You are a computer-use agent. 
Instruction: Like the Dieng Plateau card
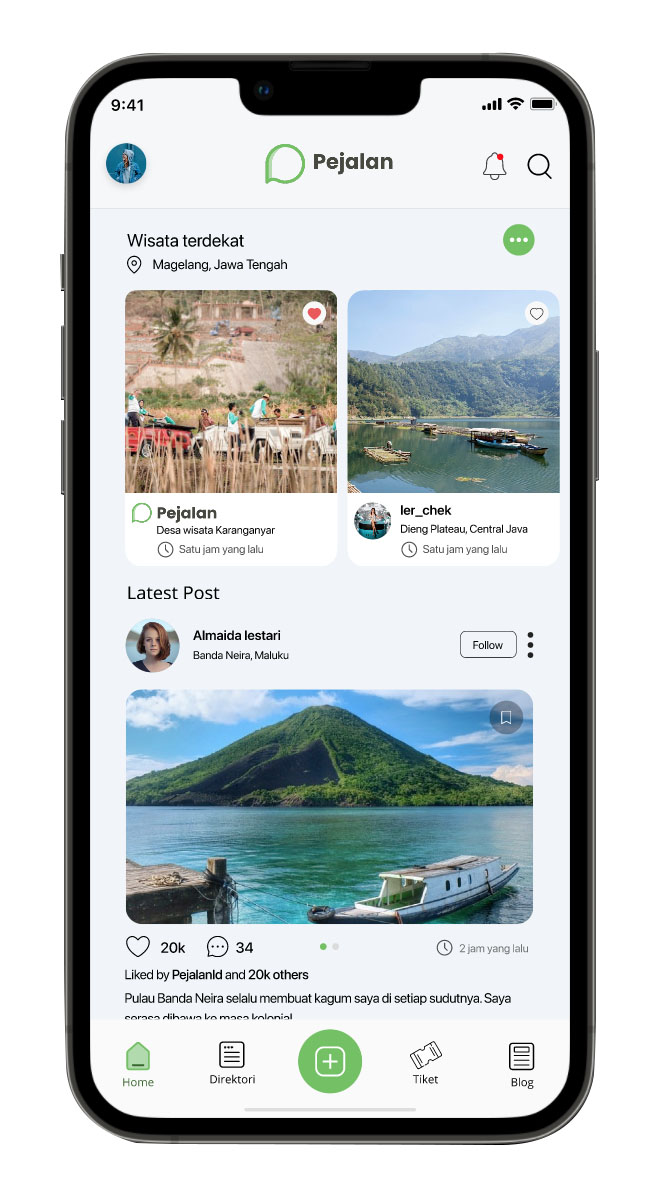[x=537, y=314]
